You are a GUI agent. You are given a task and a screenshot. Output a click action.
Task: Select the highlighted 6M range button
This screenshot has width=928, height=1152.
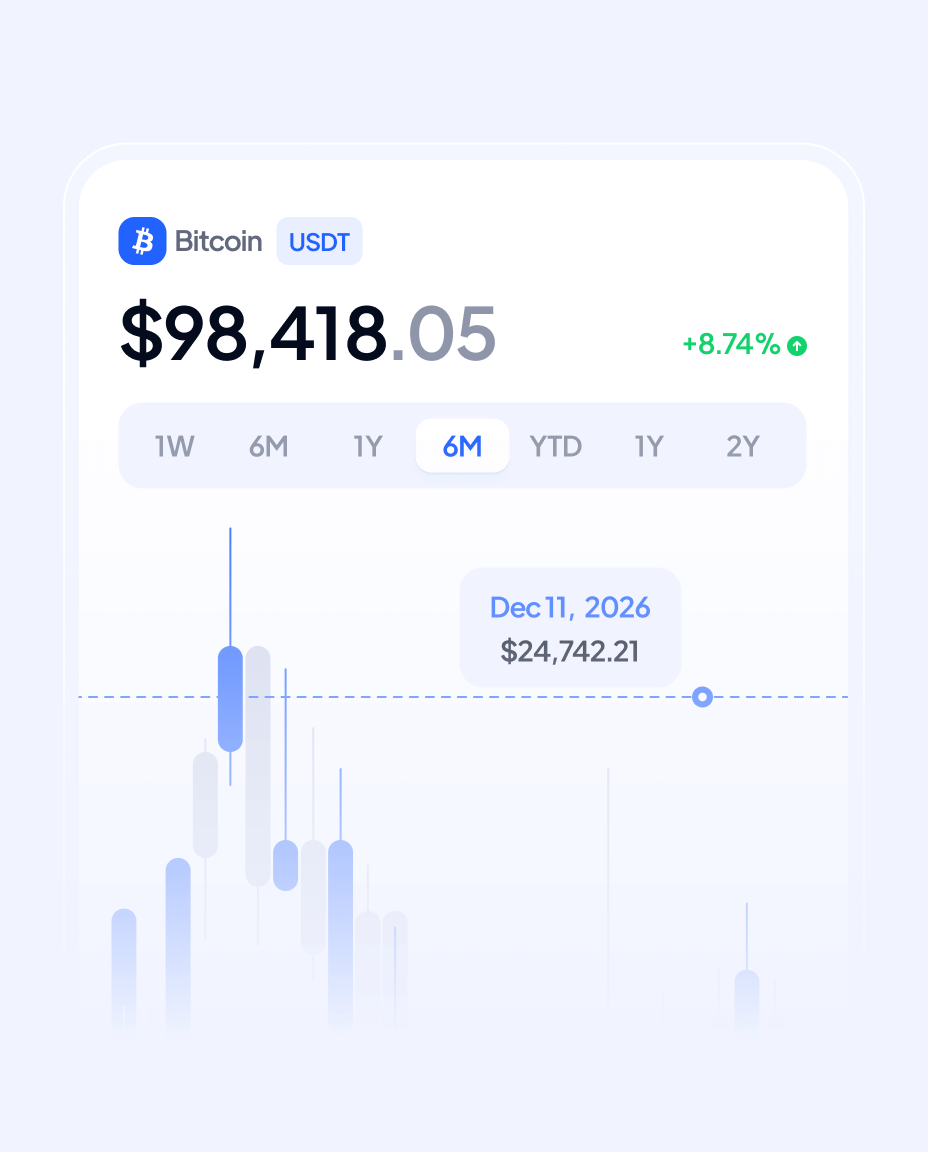(x=462, y=446)
